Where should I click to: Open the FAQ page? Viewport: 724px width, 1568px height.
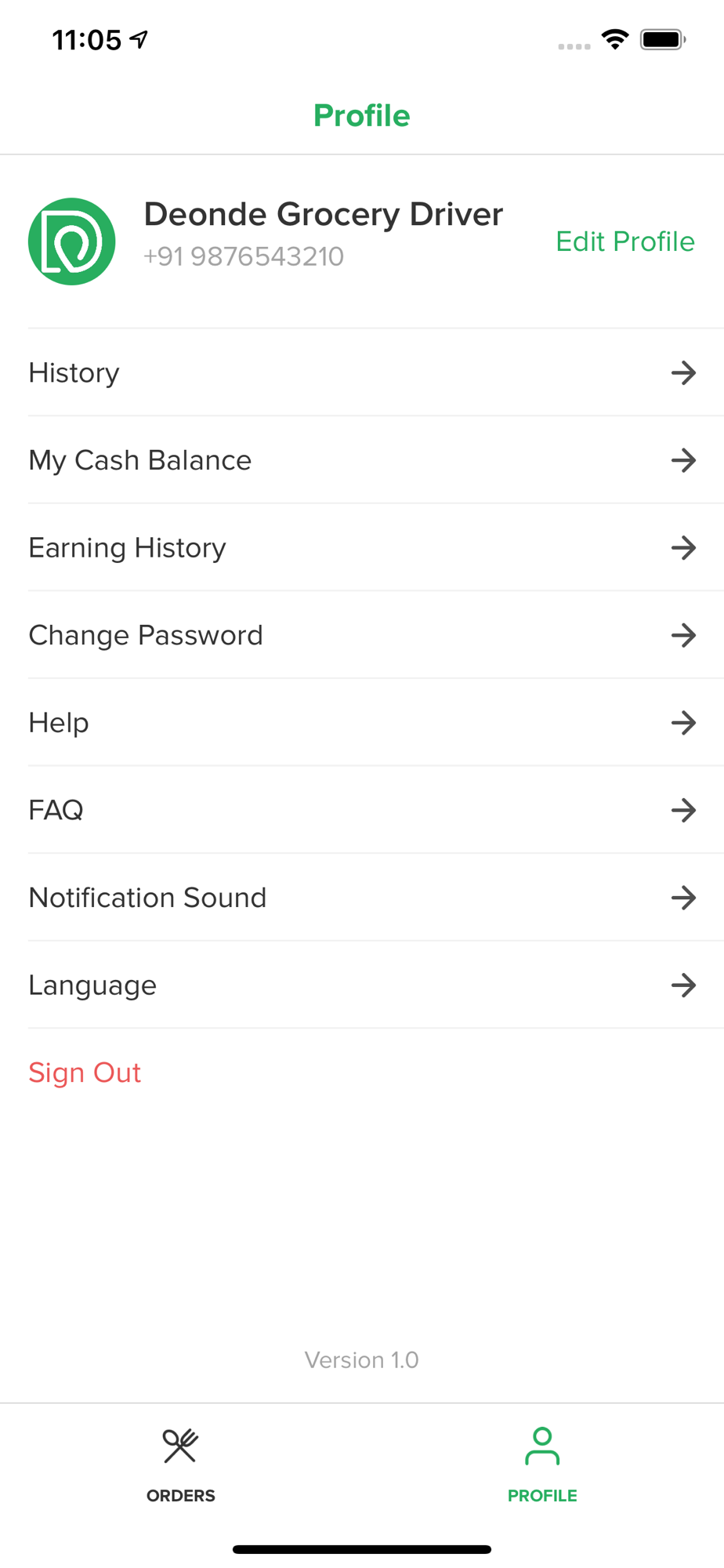(x=362, y=810)
